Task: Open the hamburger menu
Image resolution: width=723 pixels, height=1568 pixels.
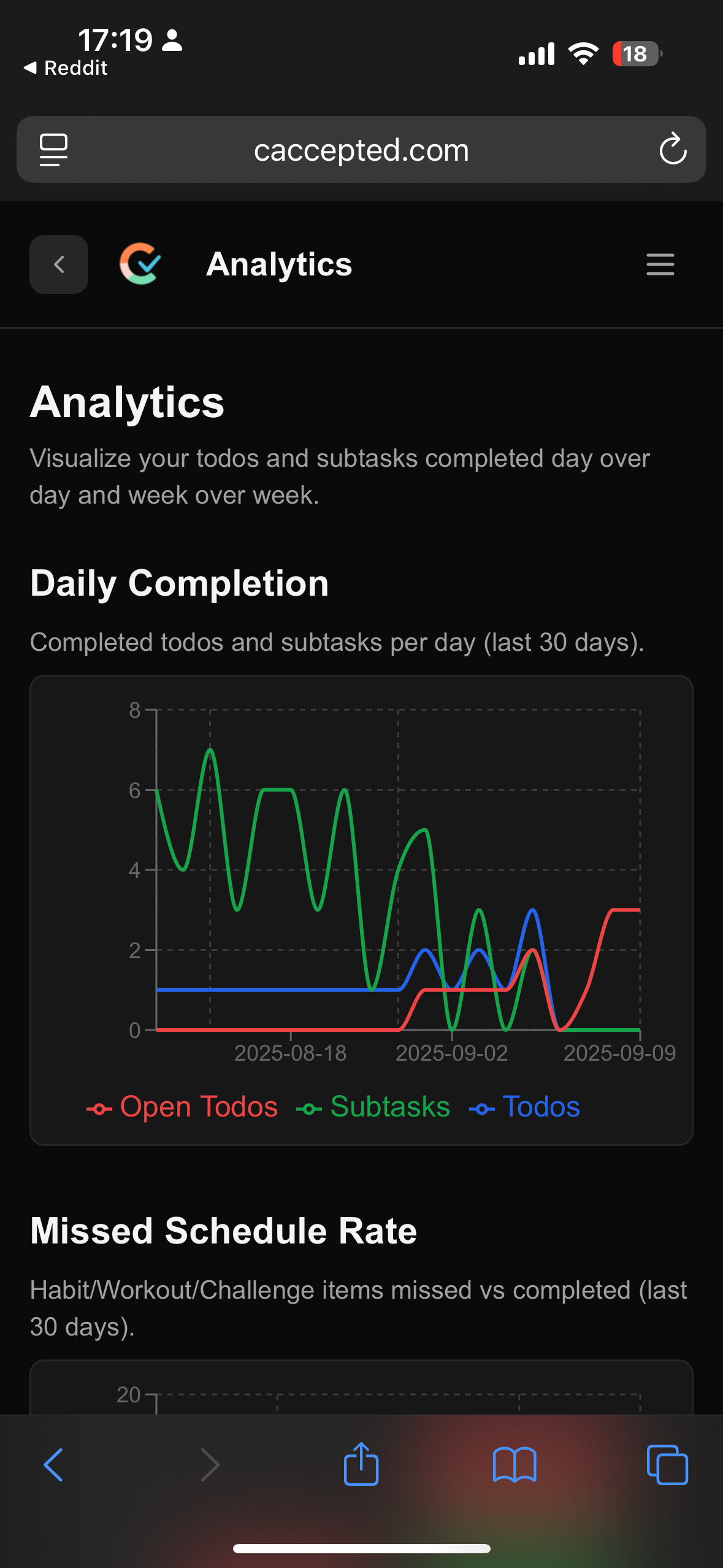Action: (660, 264)
